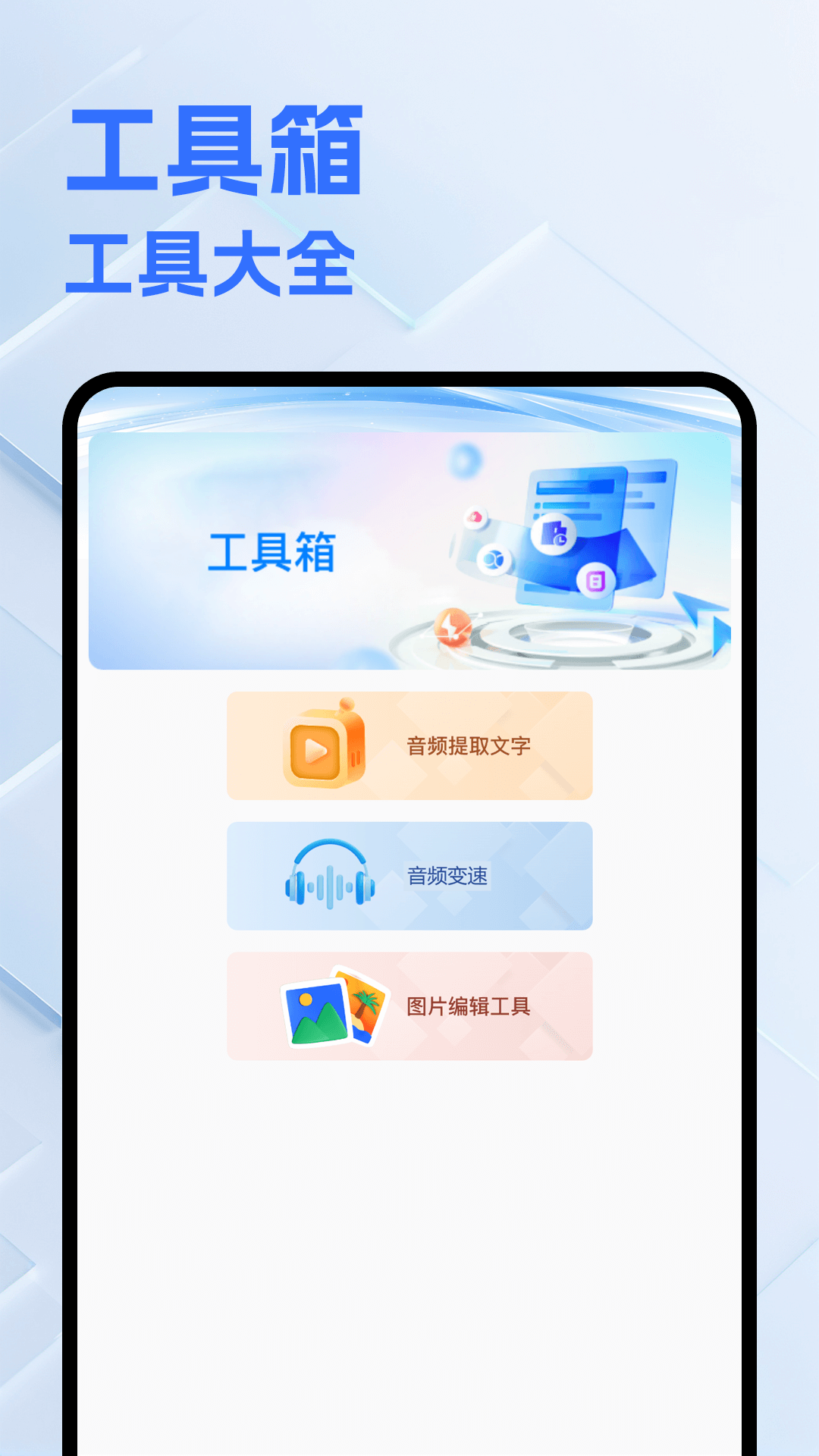
Task: Click the blue headphones waveform icon
Action: [x=328, y=874]
